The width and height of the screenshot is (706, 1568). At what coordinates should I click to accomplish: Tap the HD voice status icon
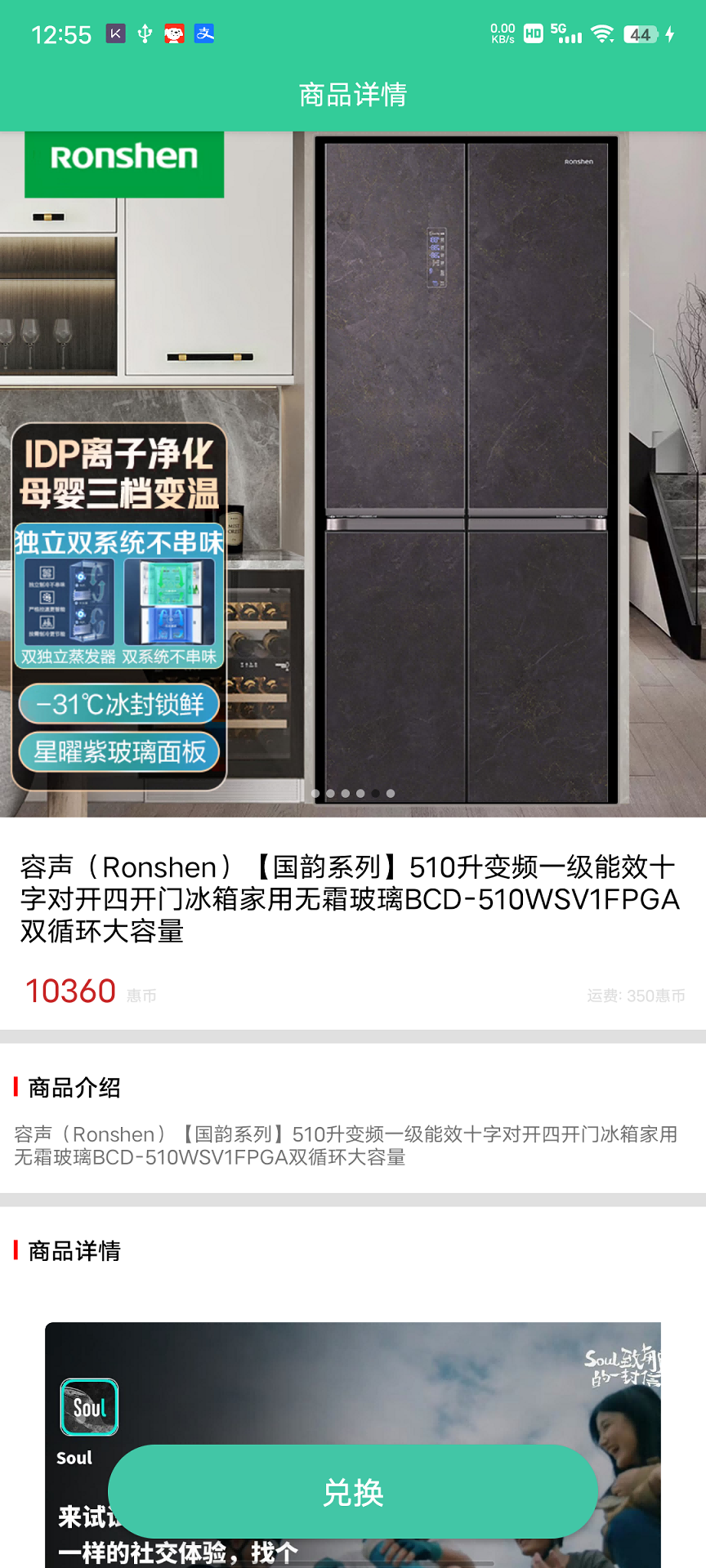click(x=532, y=33)
